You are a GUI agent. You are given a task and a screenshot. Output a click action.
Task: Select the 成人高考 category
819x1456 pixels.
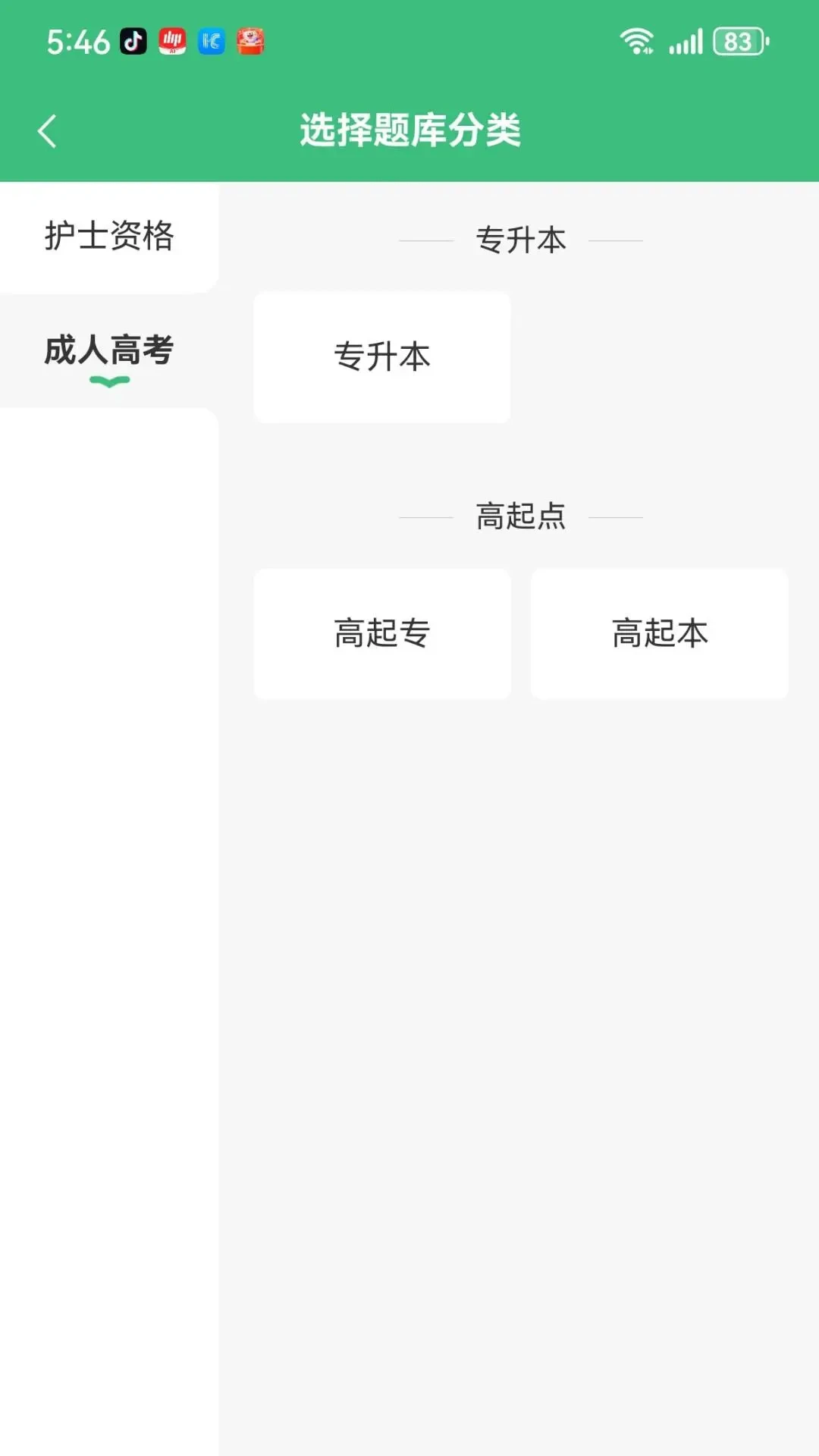(x=109, y=351)
